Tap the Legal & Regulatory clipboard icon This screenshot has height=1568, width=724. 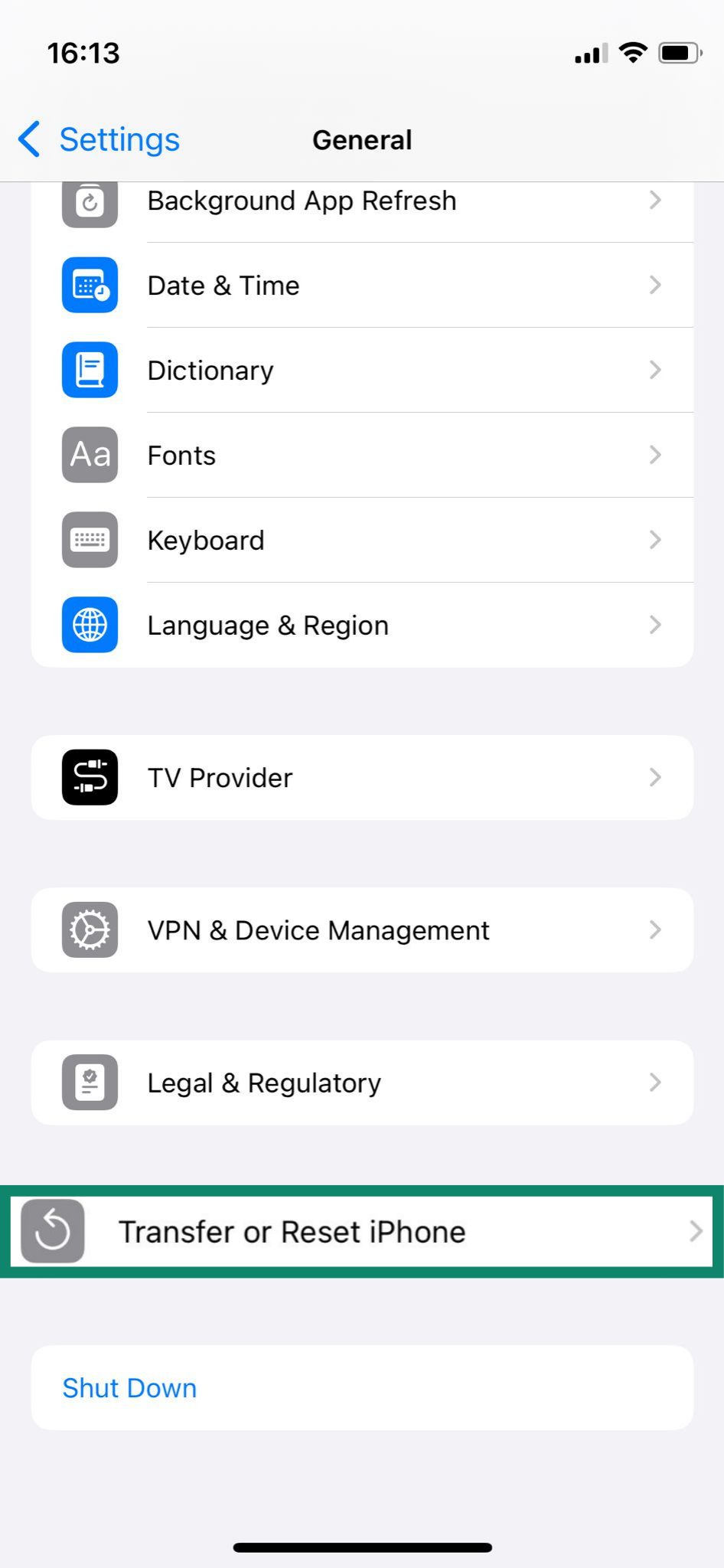pyautogui.click(x=89, y=1082)
